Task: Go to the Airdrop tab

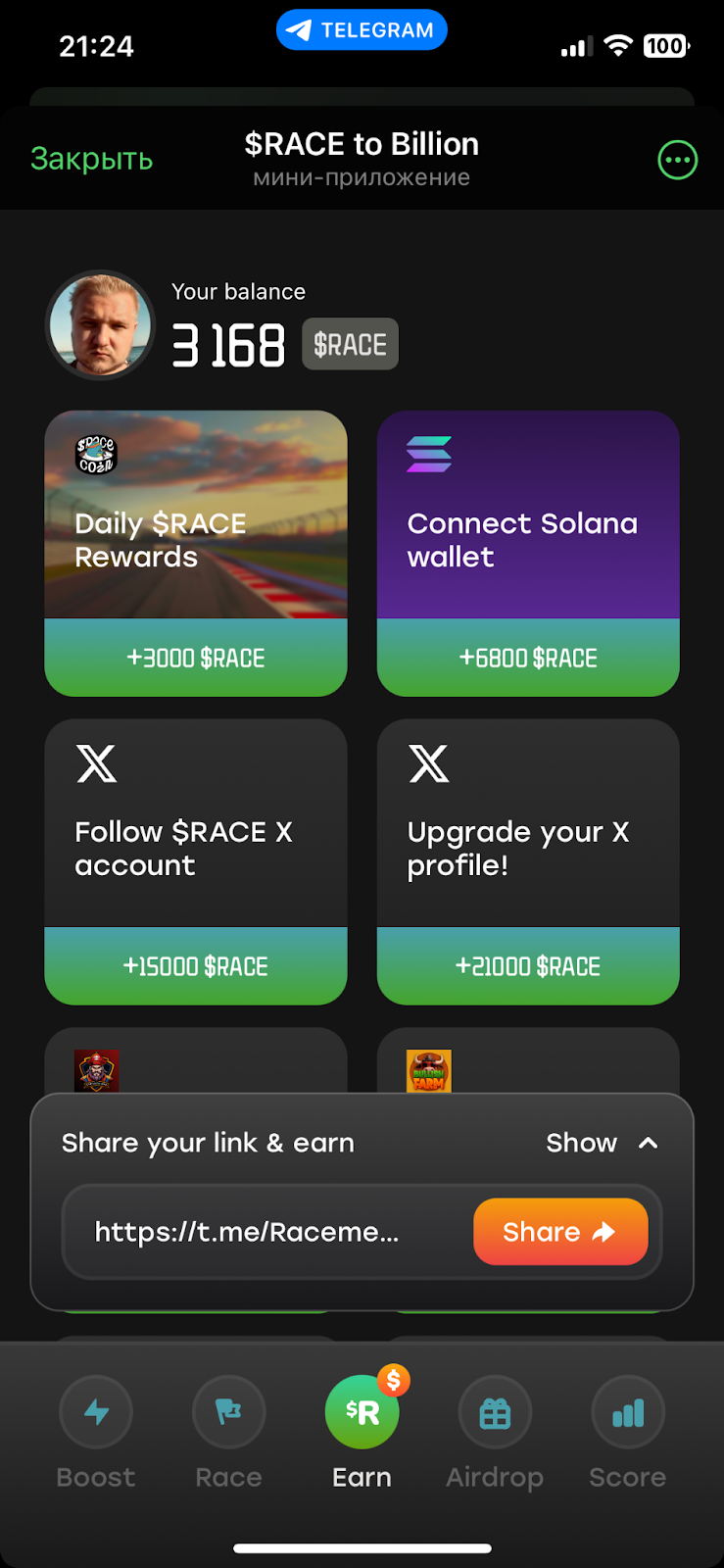Action: coord(495,1431)
